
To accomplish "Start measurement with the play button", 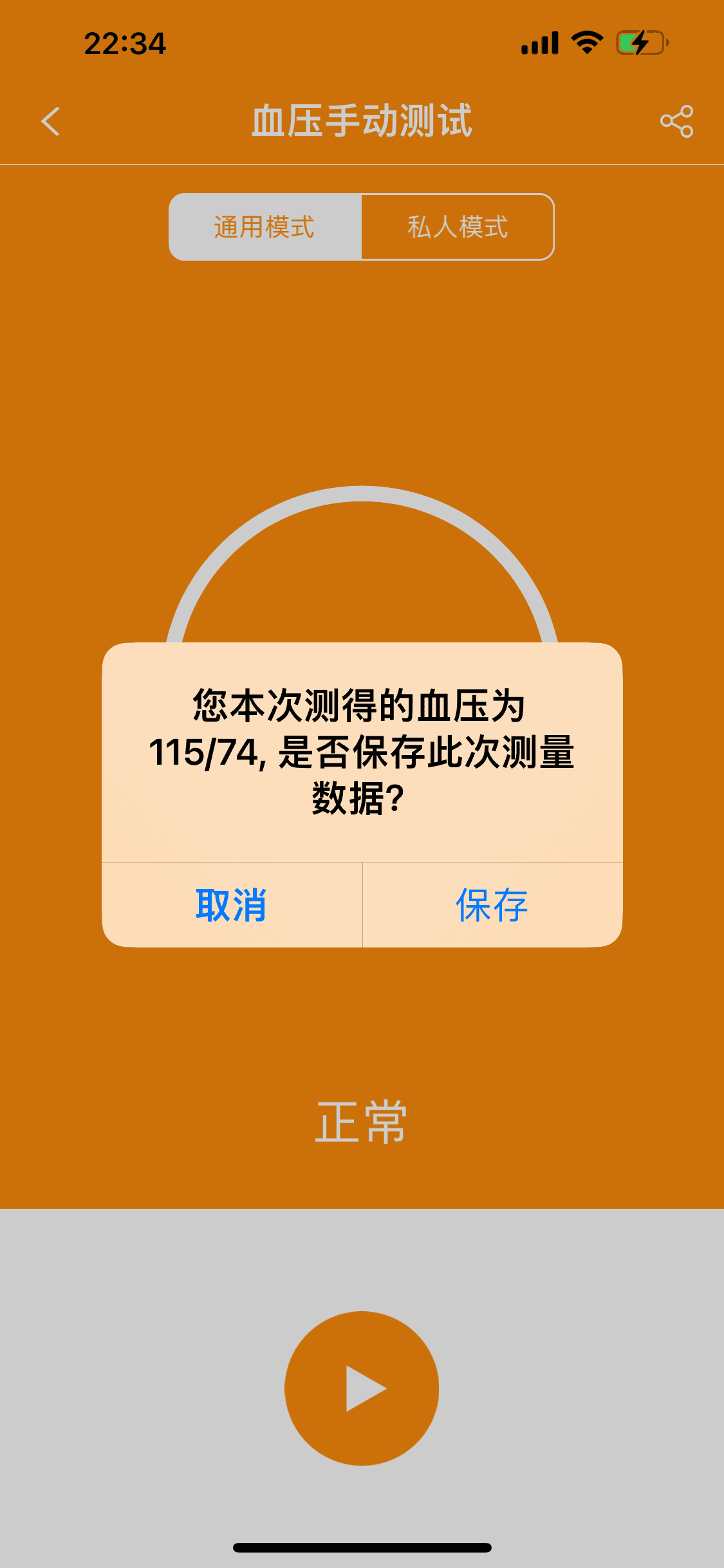I will click(362, 1388).
